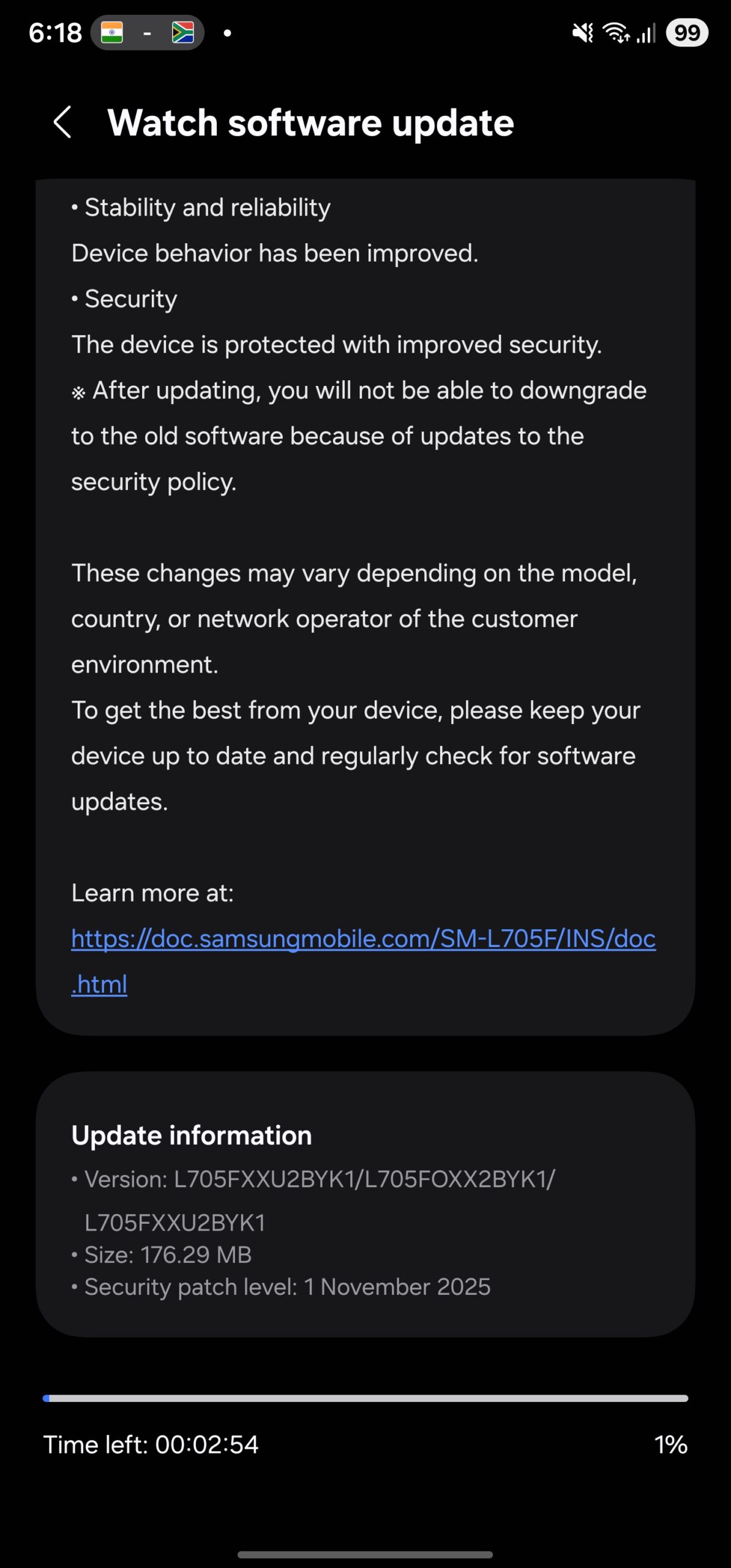
Task: Tap the Time left countdown text
Action: [x=151, y=1446]
